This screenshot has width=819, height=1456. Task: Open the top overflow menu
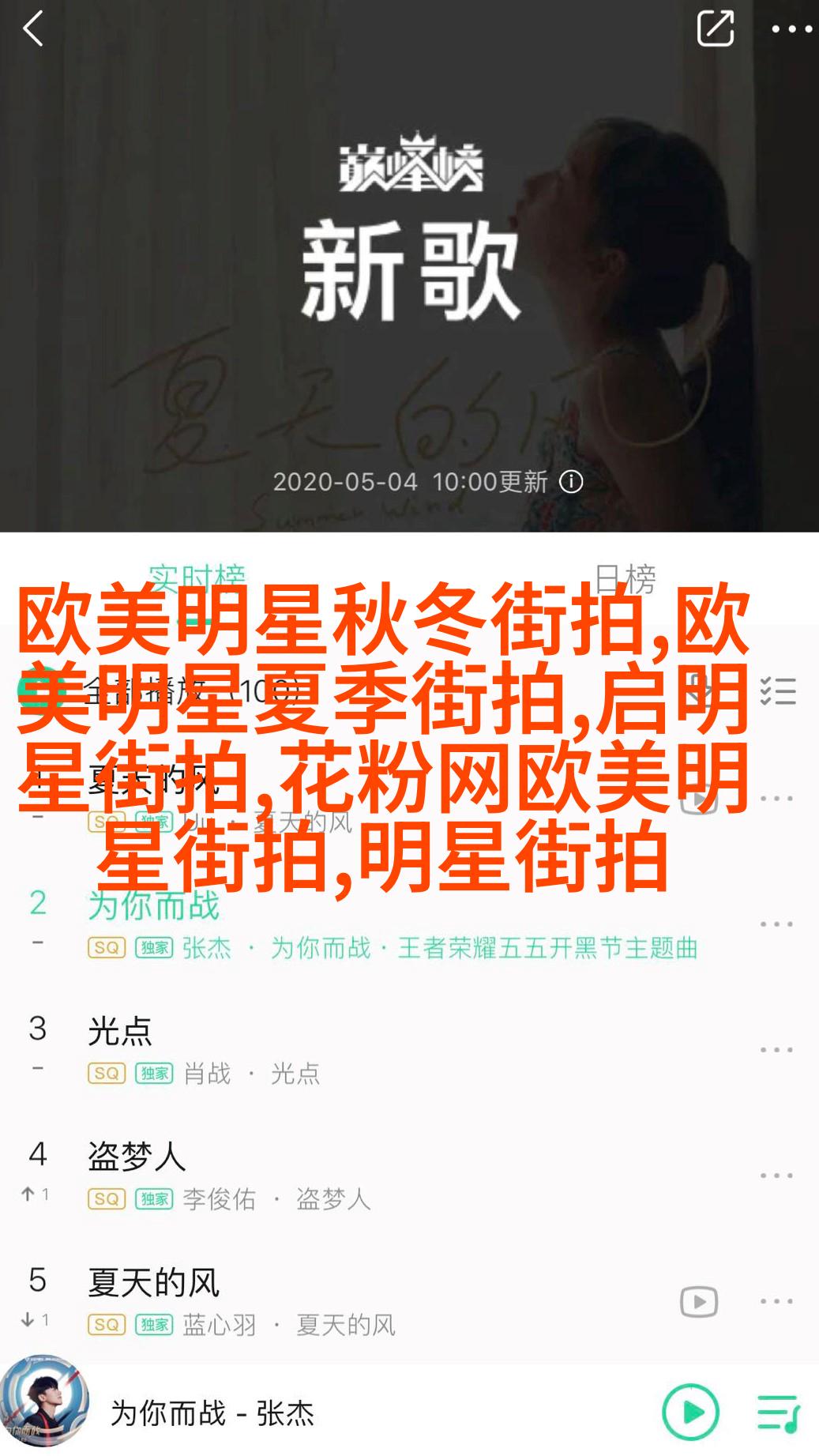(791, 29)
